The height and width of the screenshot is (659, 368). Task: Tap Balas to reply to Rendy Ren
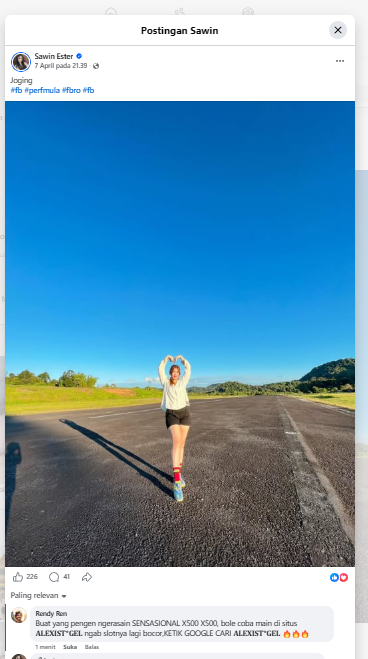(92, 647)
